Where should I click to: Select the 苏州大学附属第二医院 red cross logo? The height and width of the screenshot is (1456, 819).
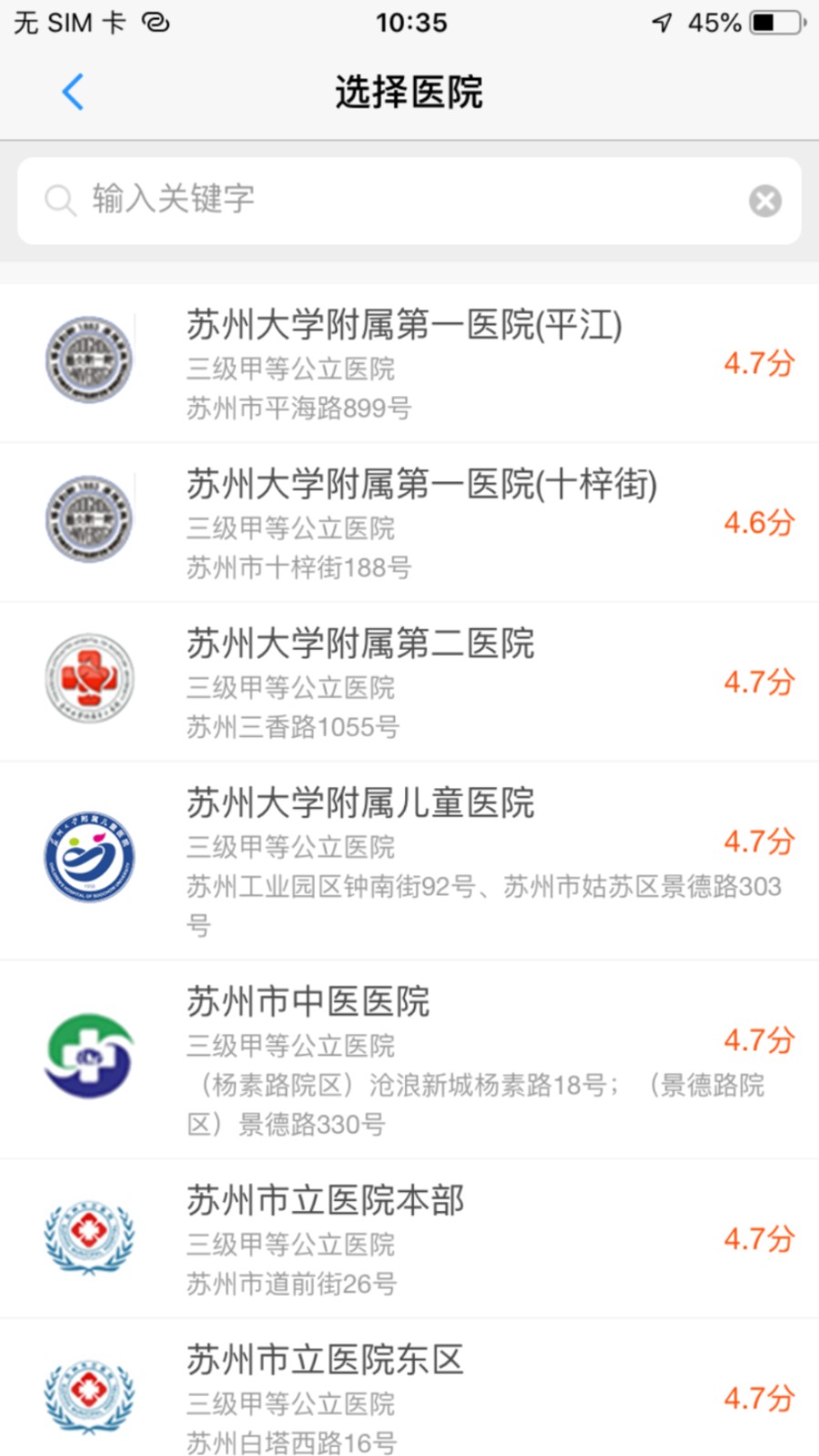click(x=88, y=679)
